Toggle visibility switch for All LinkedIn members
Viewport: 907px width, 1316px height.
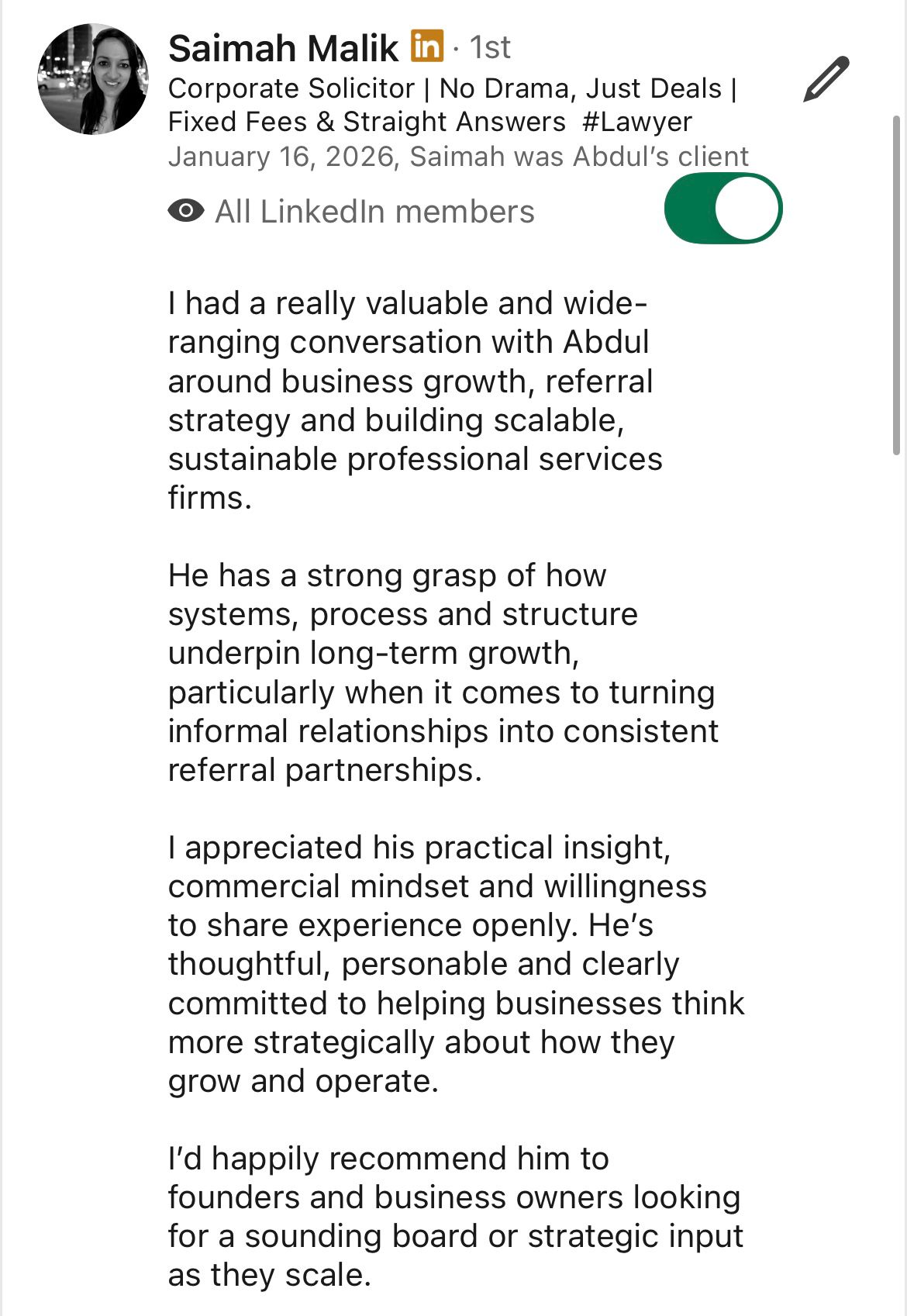pyautogui.click(x=723, y=208)
